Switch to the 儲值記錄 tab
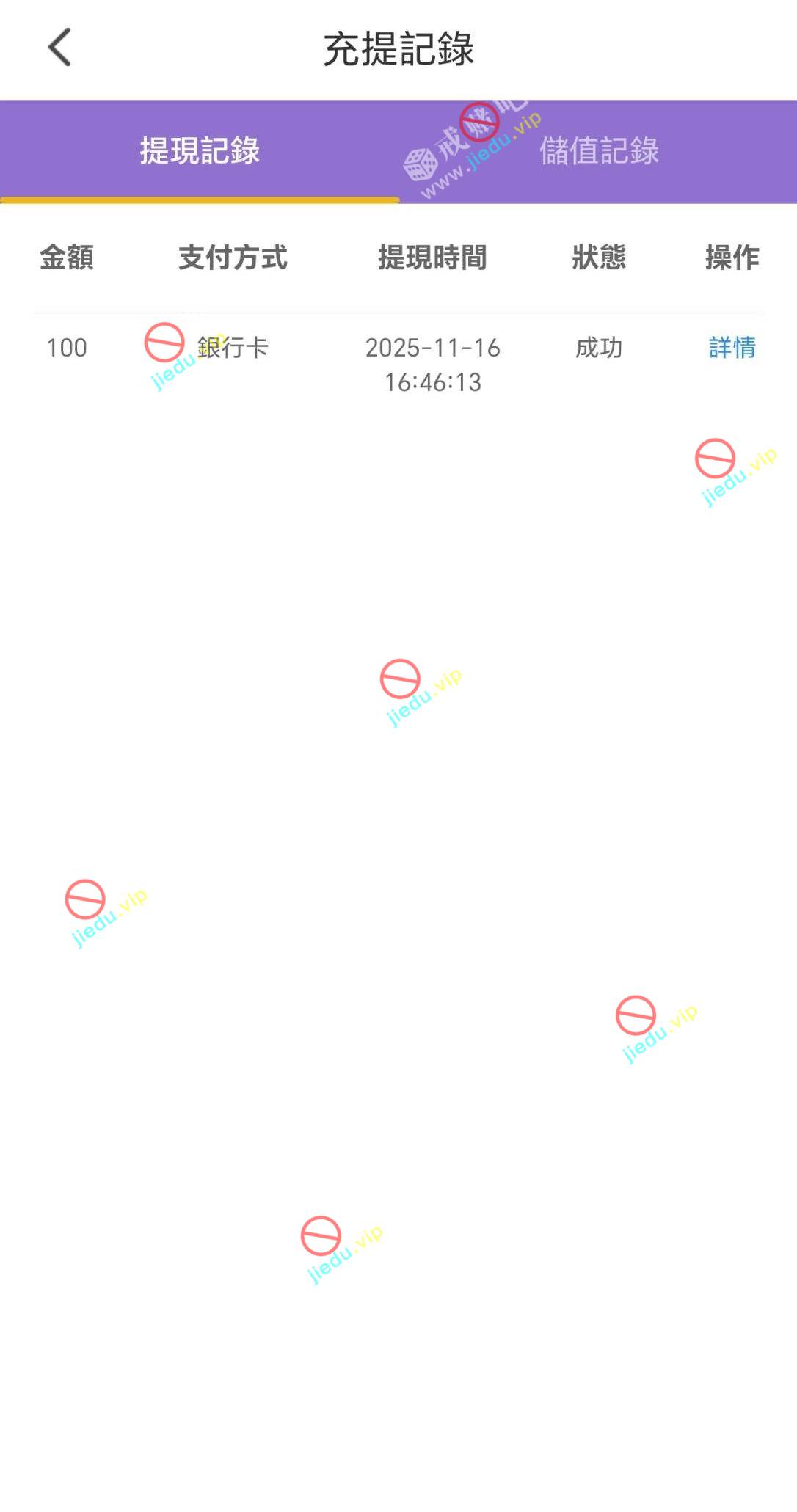 598,151
